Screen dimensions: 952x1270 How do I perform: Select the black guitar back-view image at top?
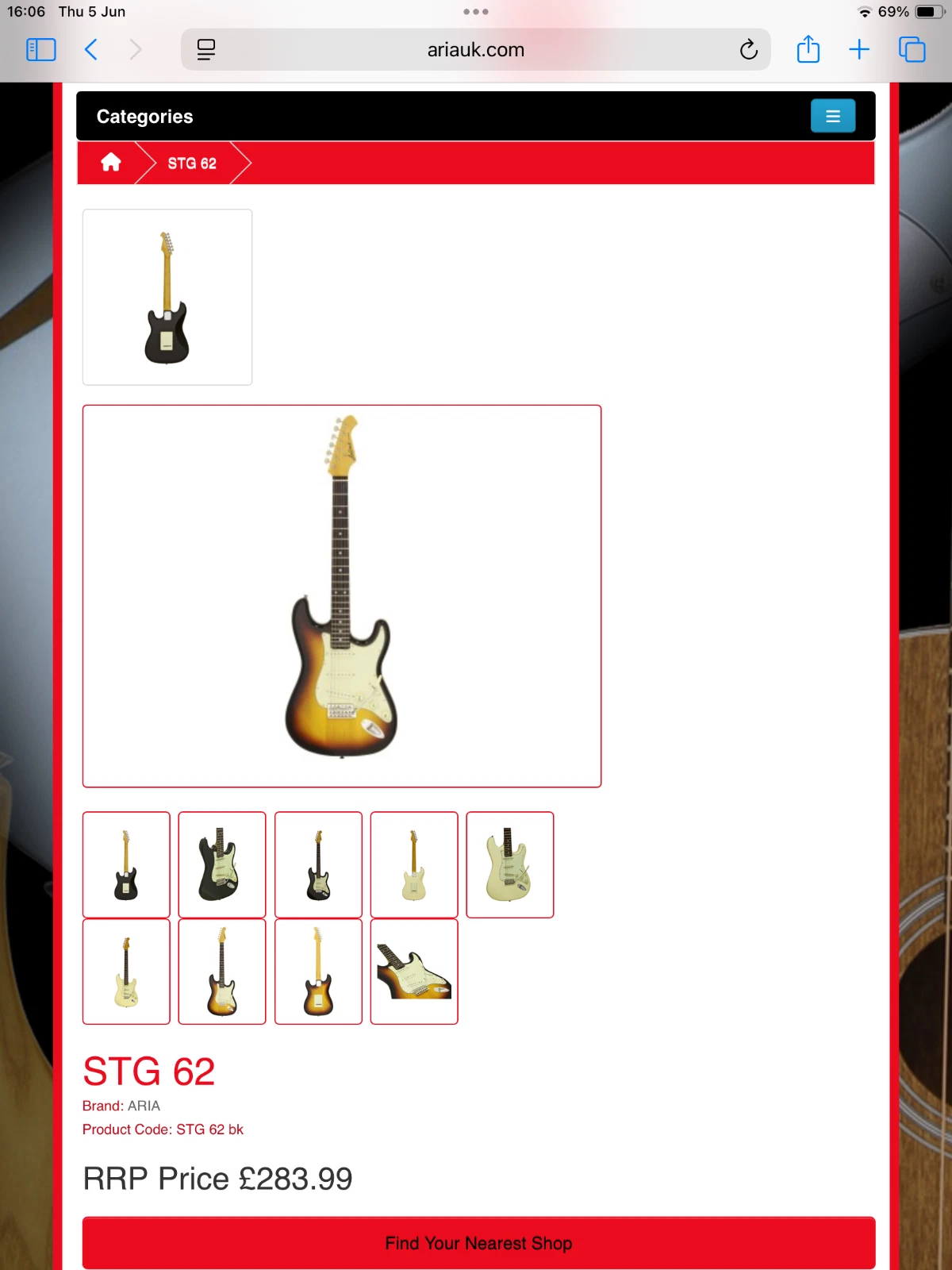click(x=167, y=298)
